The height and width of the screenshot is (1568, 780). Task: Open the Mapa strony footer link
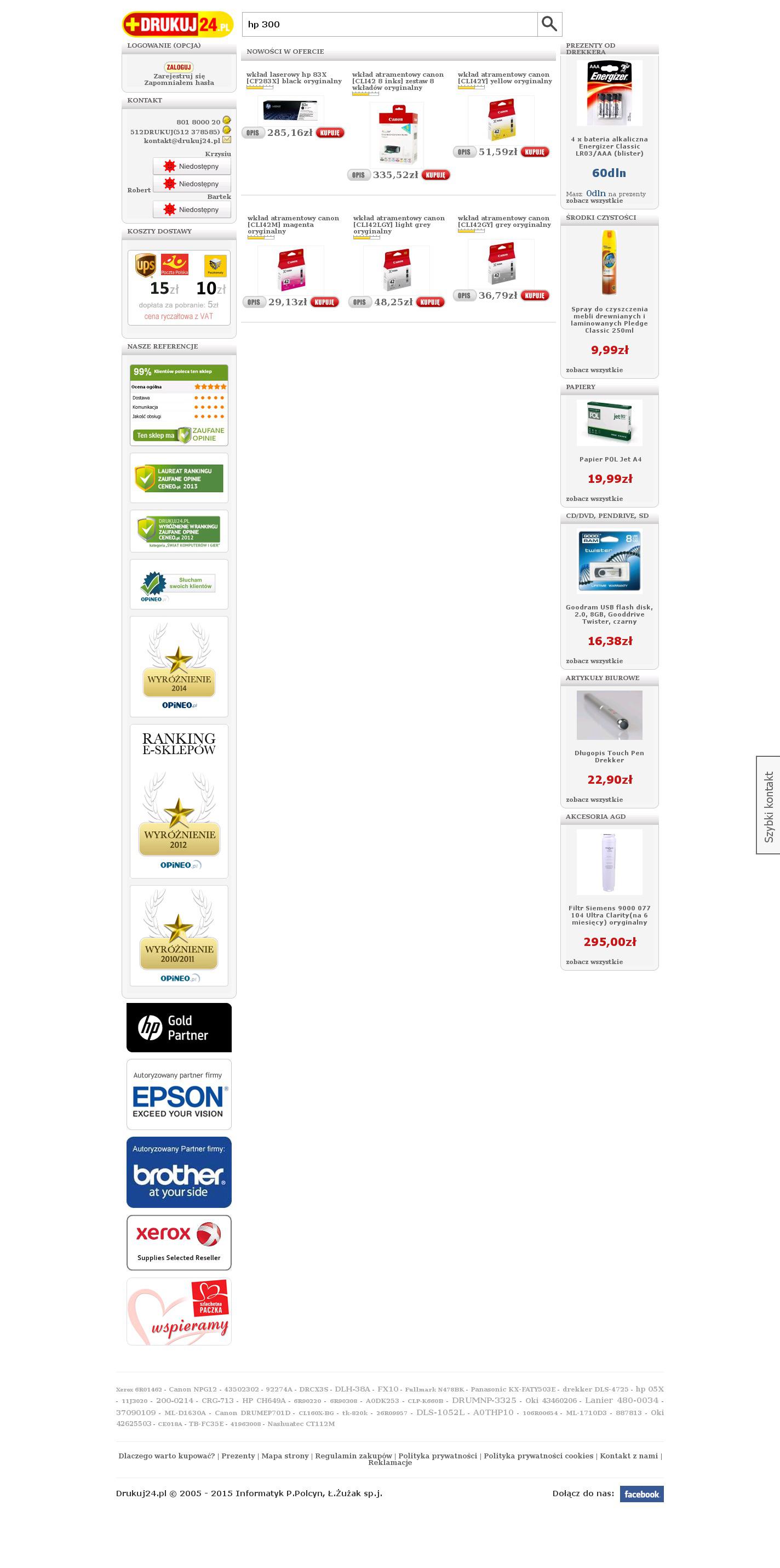click(x=285, y=1456)
